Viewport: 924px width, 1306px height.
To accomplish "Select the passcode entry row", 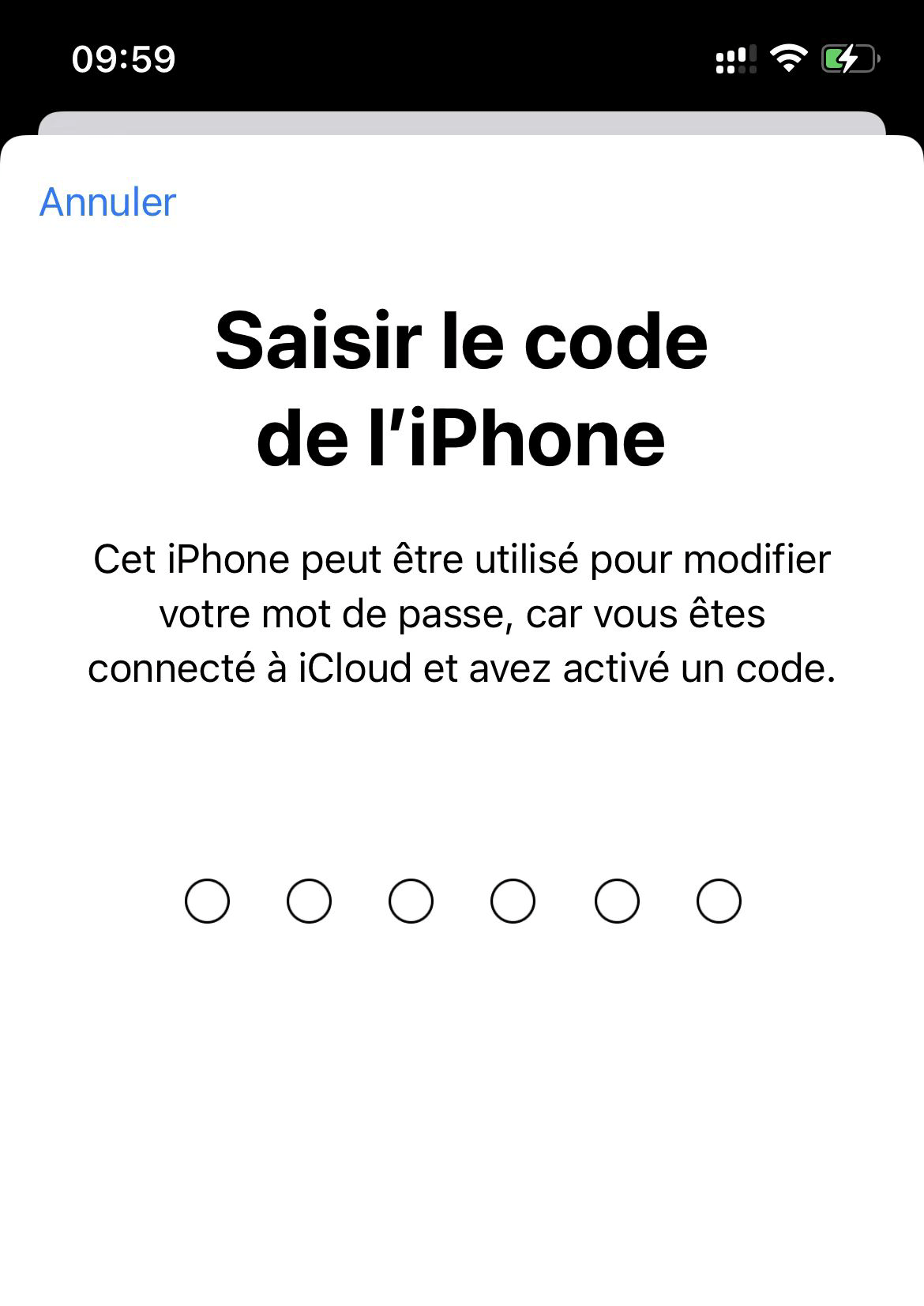I will click(x=462, y=900).
